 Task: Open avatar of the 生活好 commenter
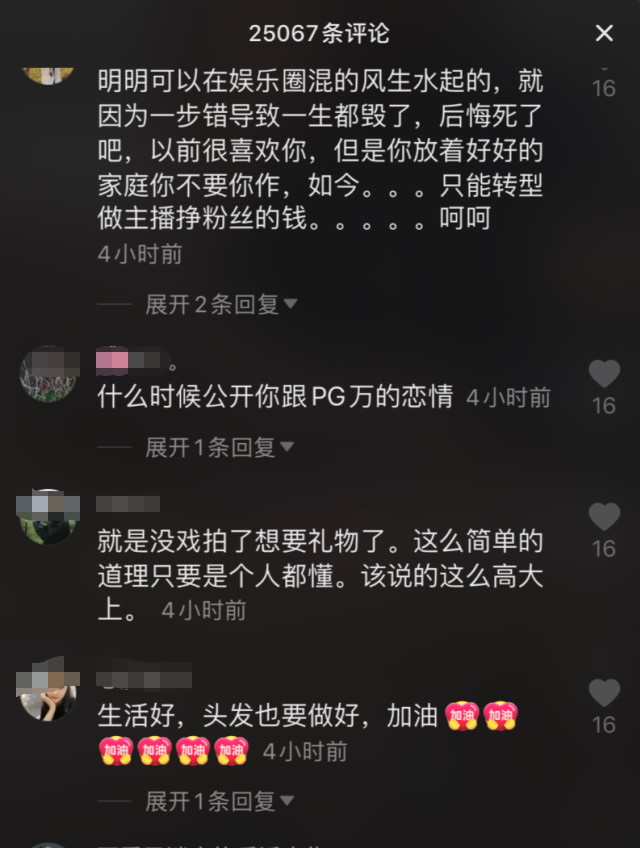(x=49, y=691)
